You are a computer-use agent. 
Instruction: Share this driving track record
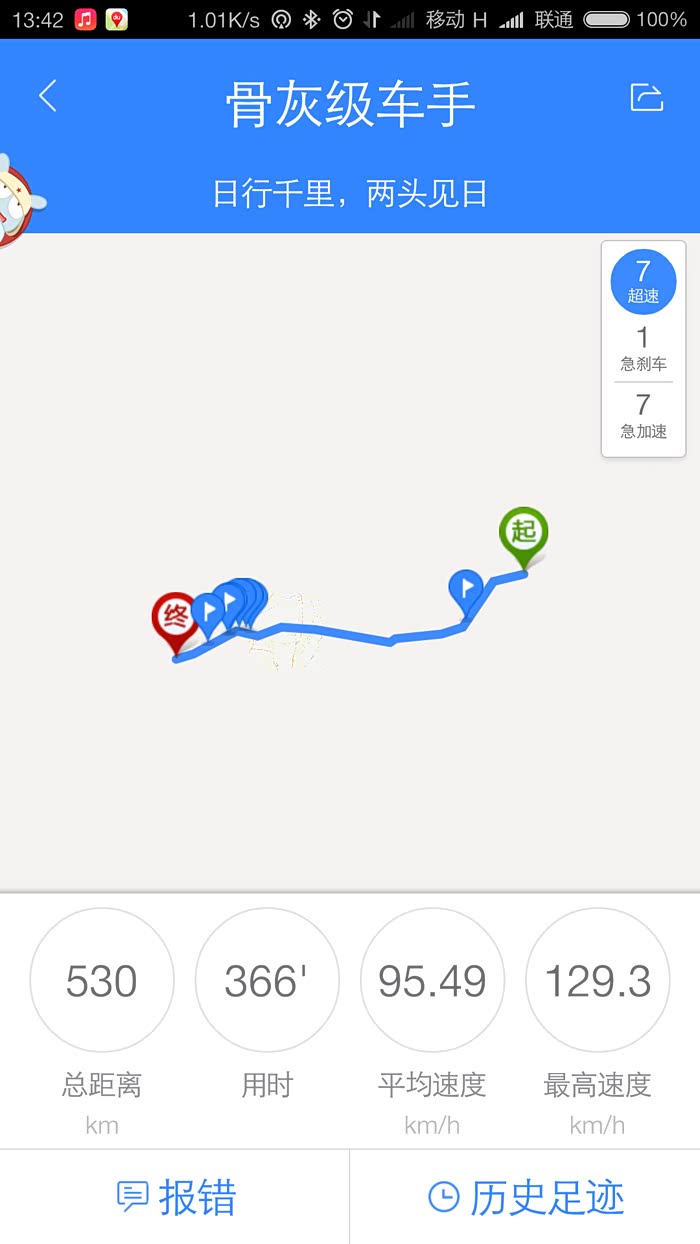tap(647, 97)
